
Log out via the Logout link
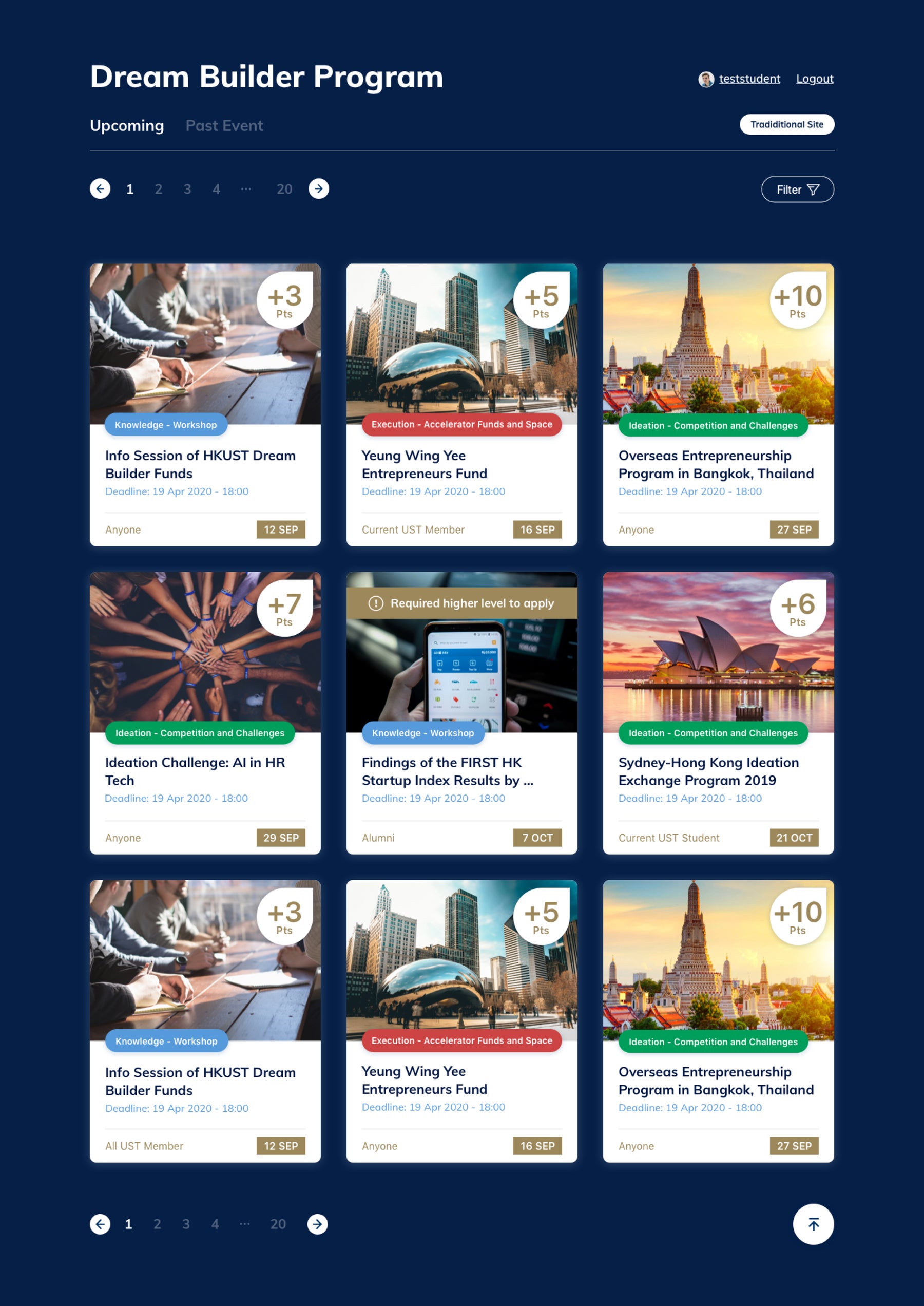[814, 79]
